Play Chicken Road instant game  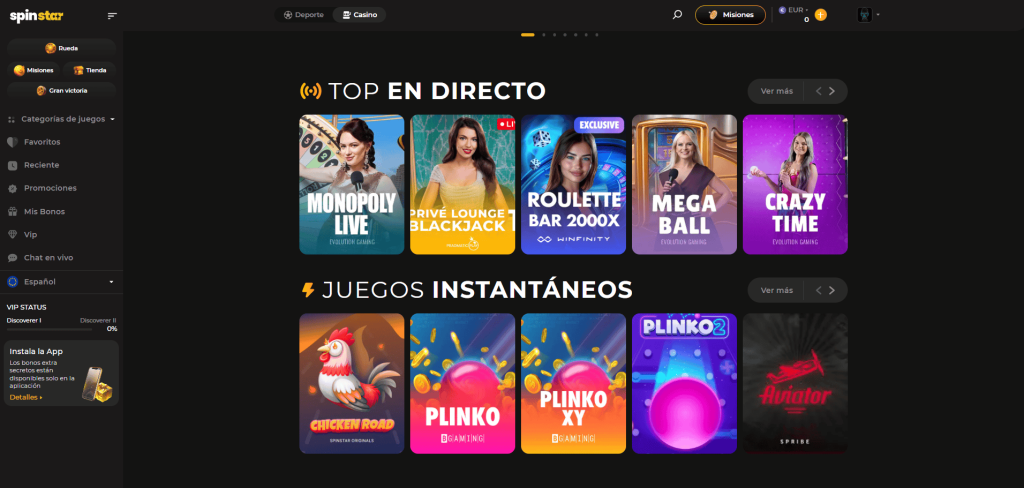[x=352, y=383]
